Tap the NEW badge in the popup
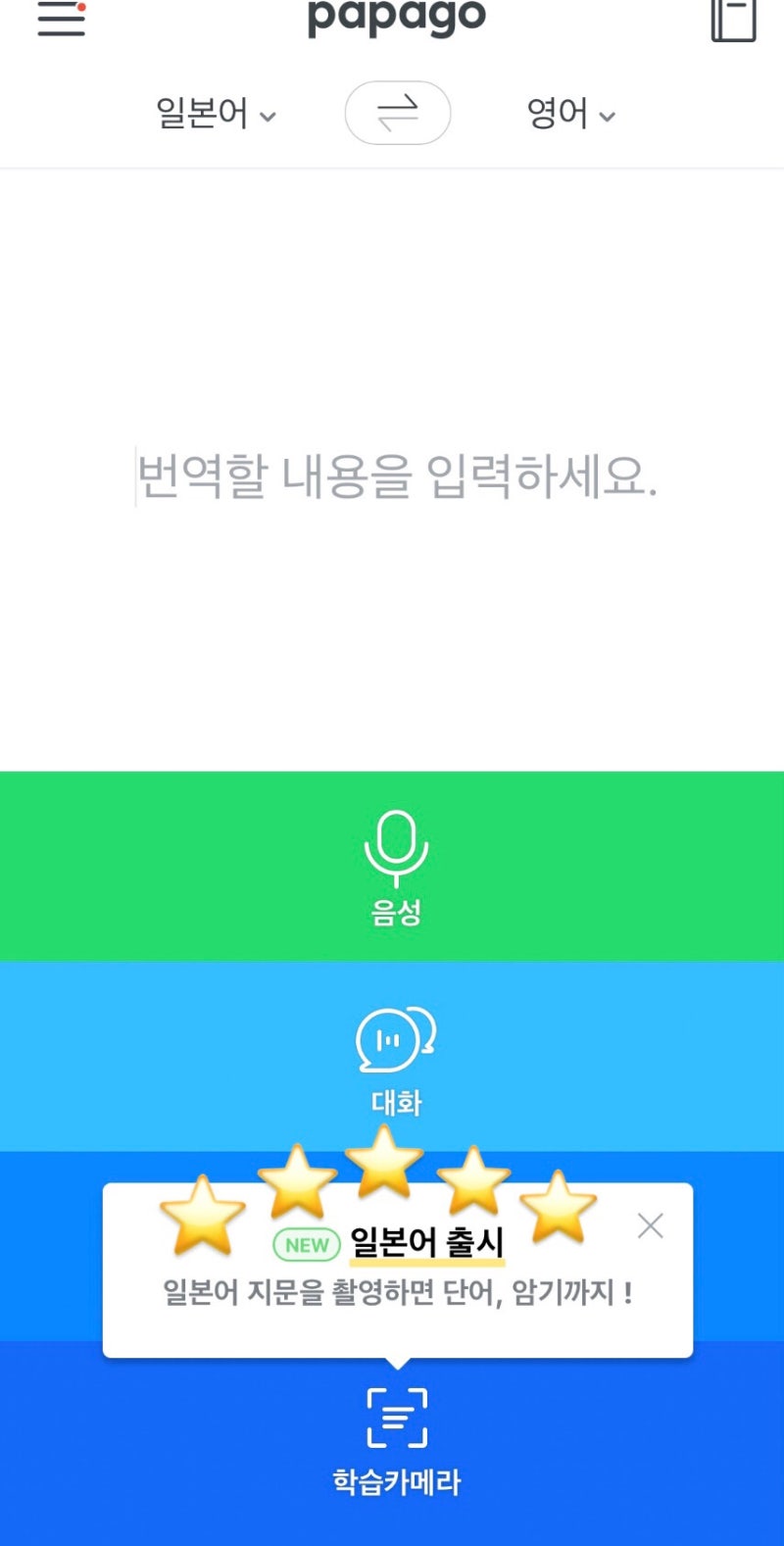The image size is (784, 1546). pyautogui.click(x=307, y=1245)
